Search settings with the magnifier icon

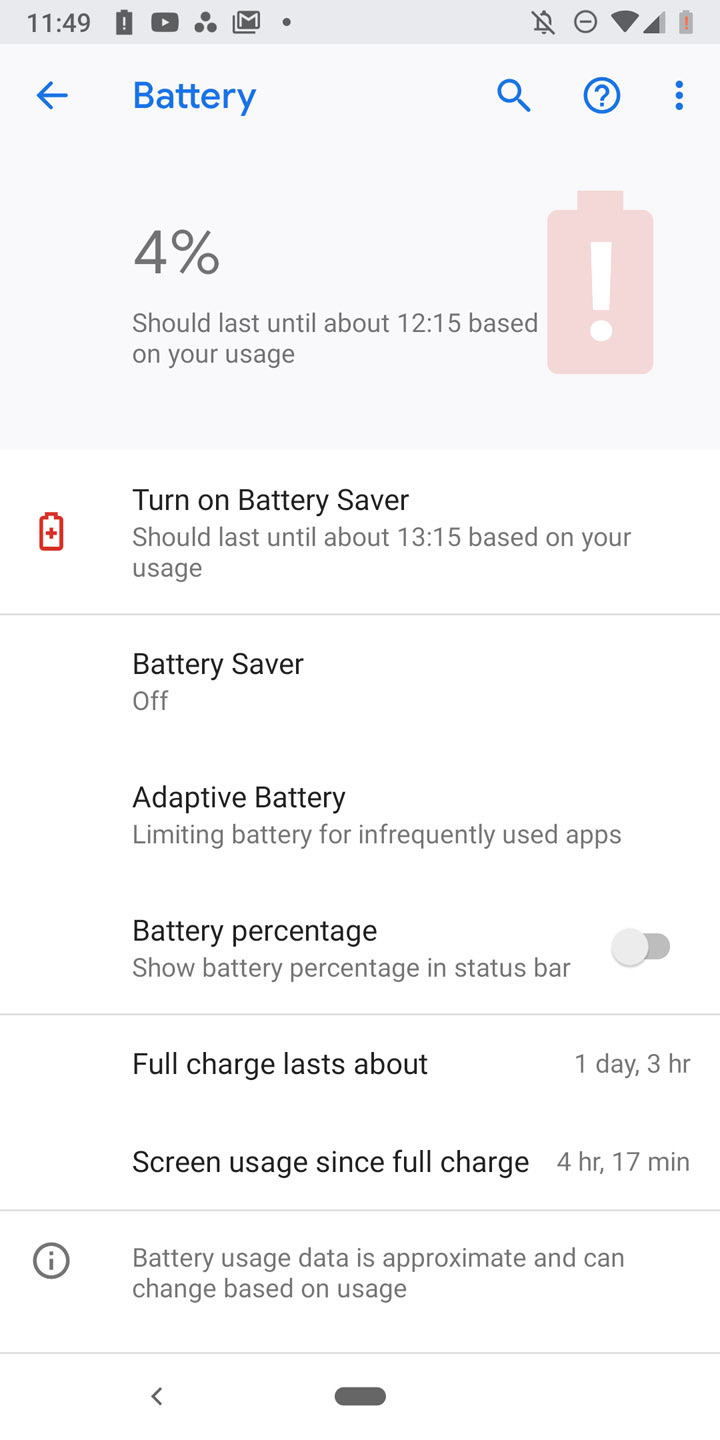click(x=513, y=96)
